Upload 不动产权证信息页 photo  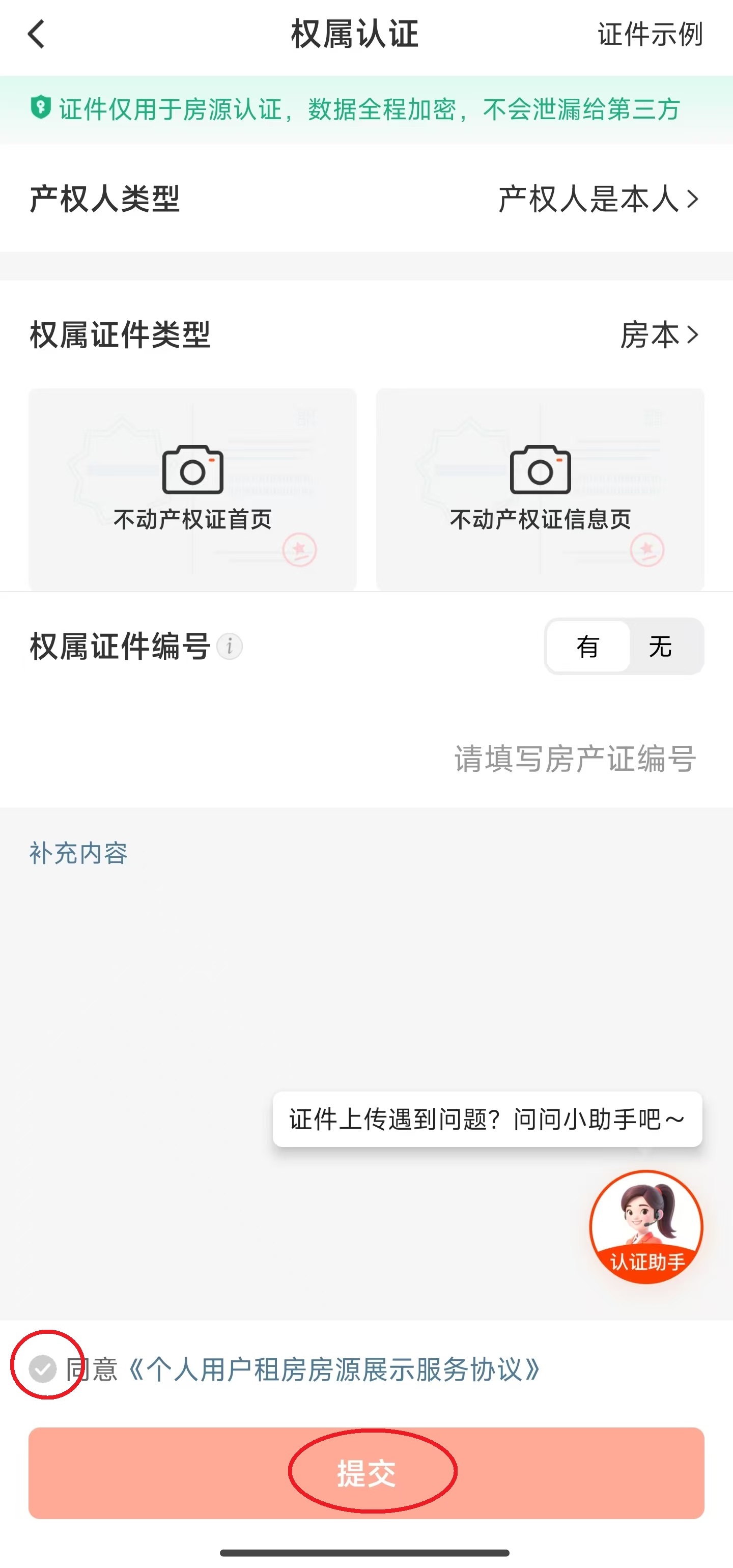(540, 488)
